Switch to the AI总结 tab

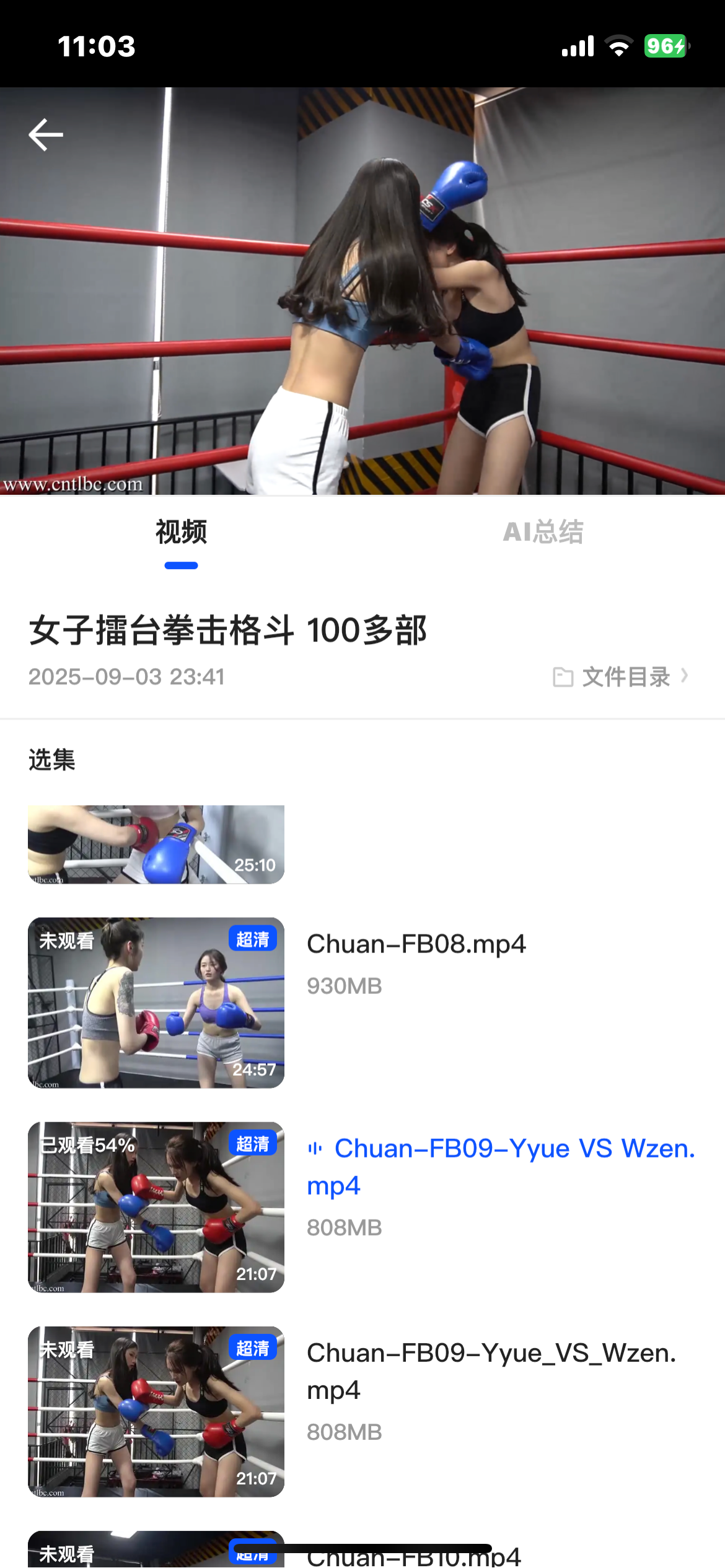(543, 532)
